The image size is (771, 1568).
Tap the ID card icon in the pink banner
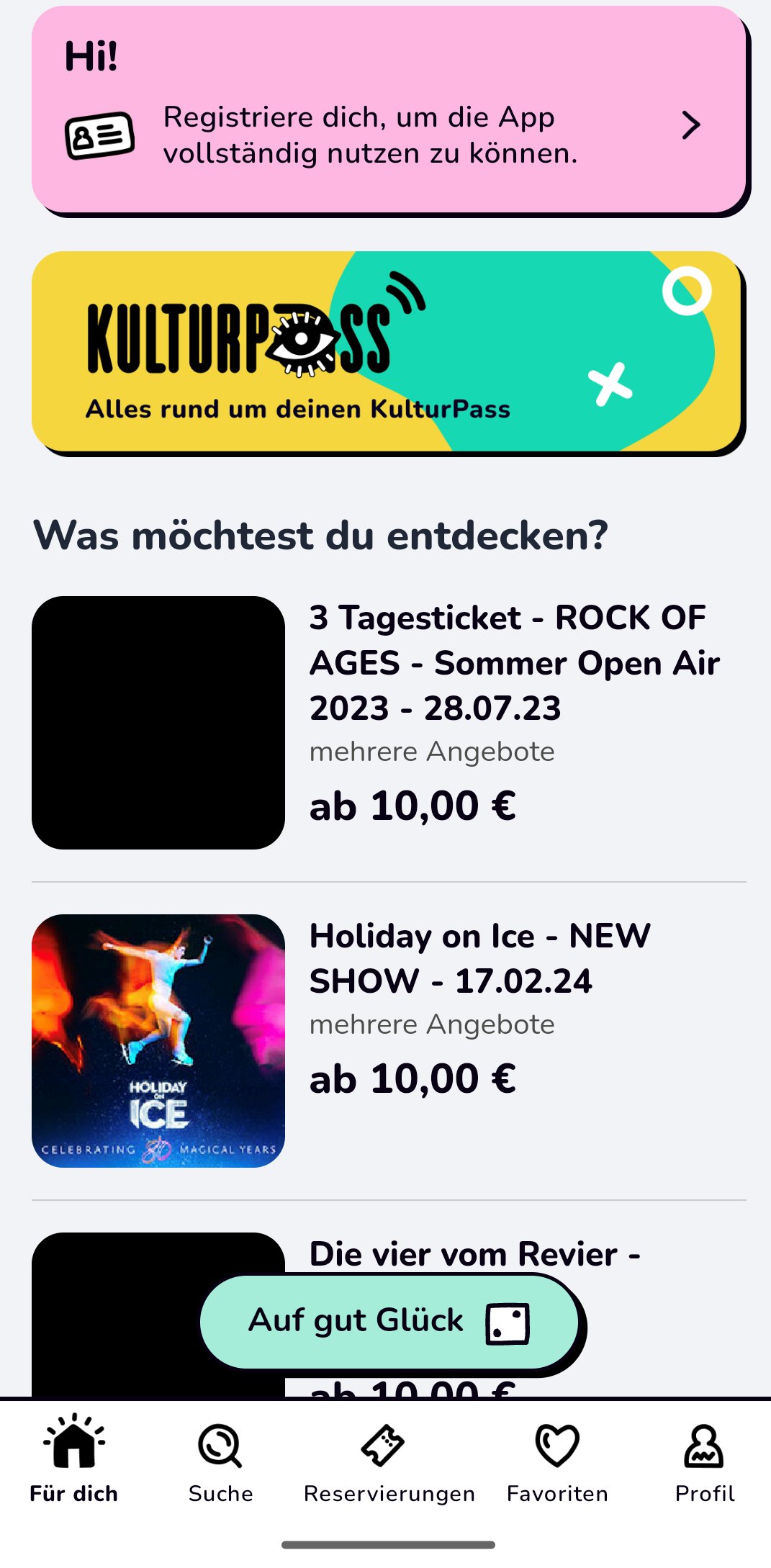pyautogui.click(x=100, y=134)
